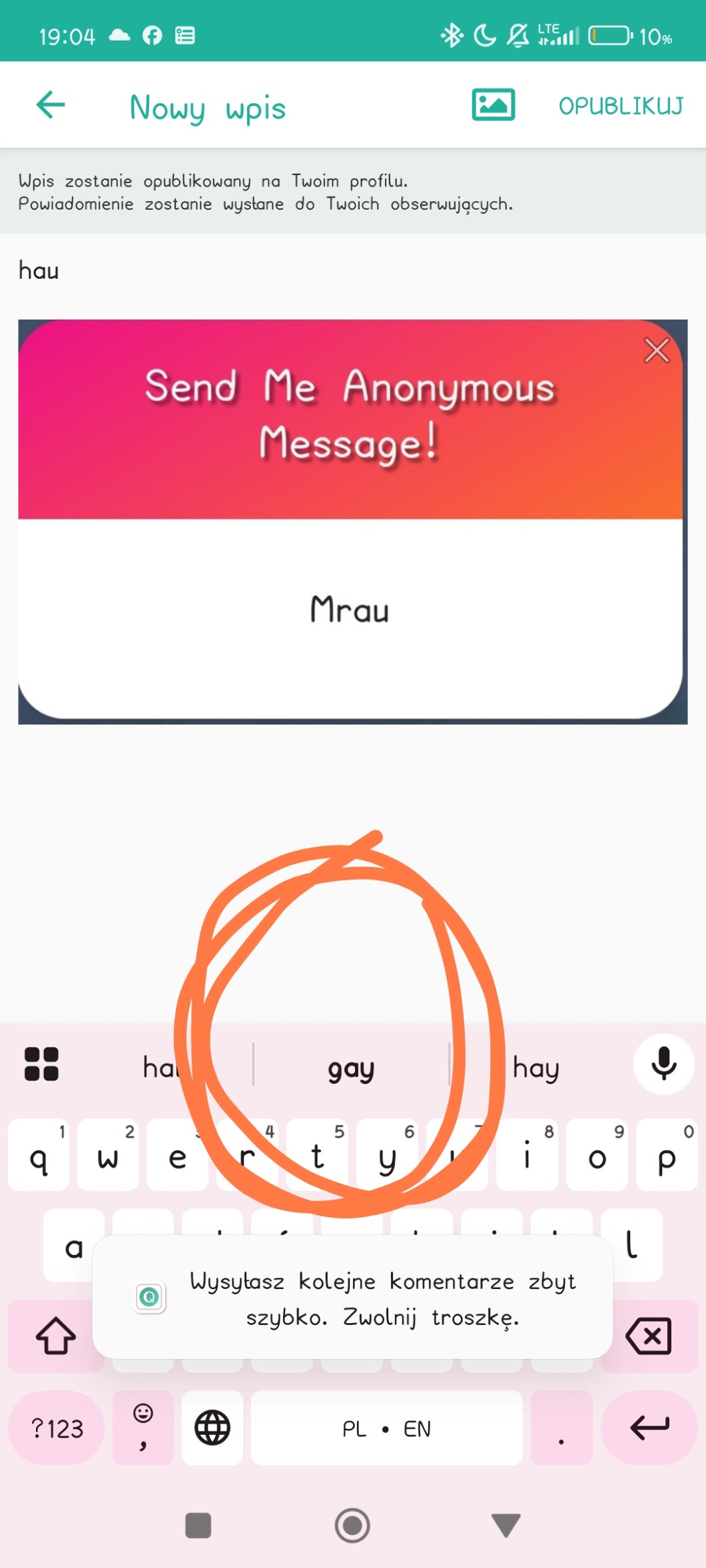
Task: Publish the post with OPUBLIKUJ
Action: [x=620, y=106]
